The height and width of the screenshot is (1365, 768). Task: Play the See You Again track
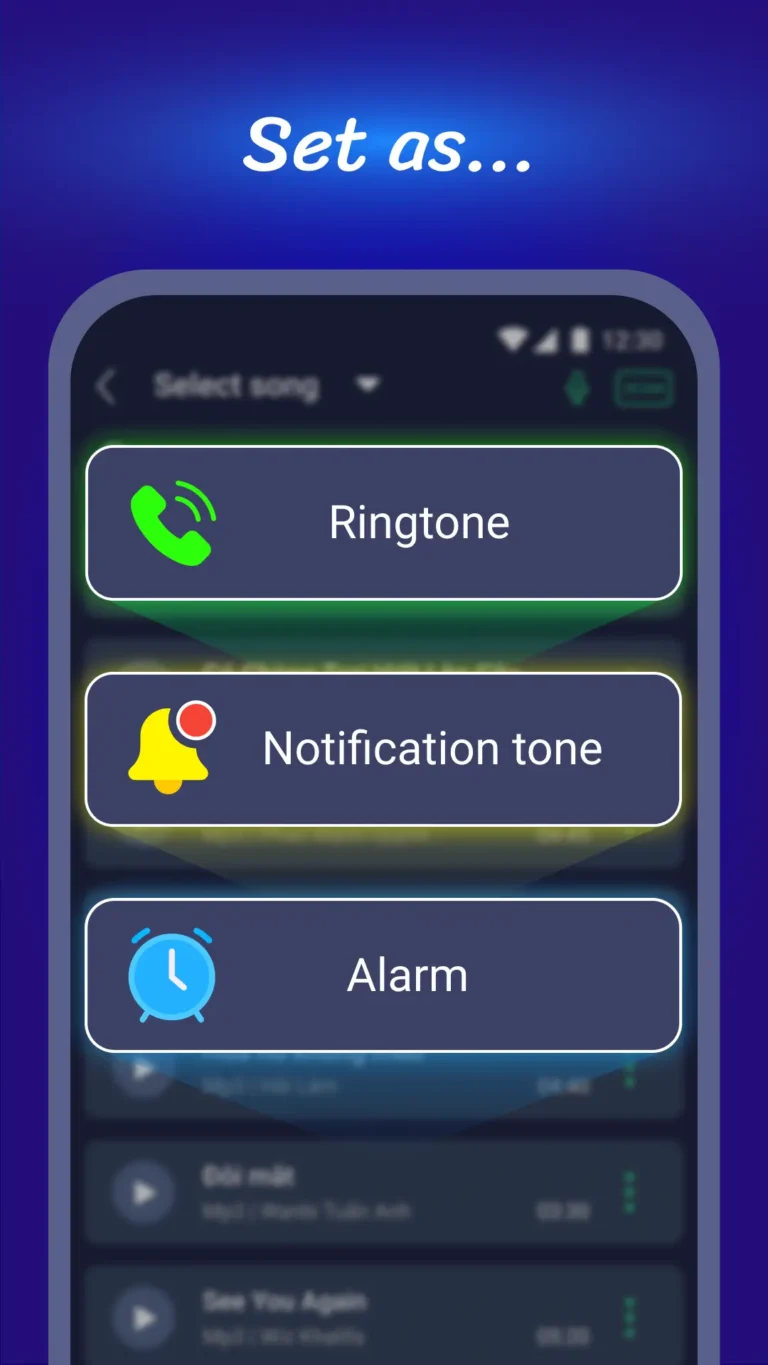143,1317
